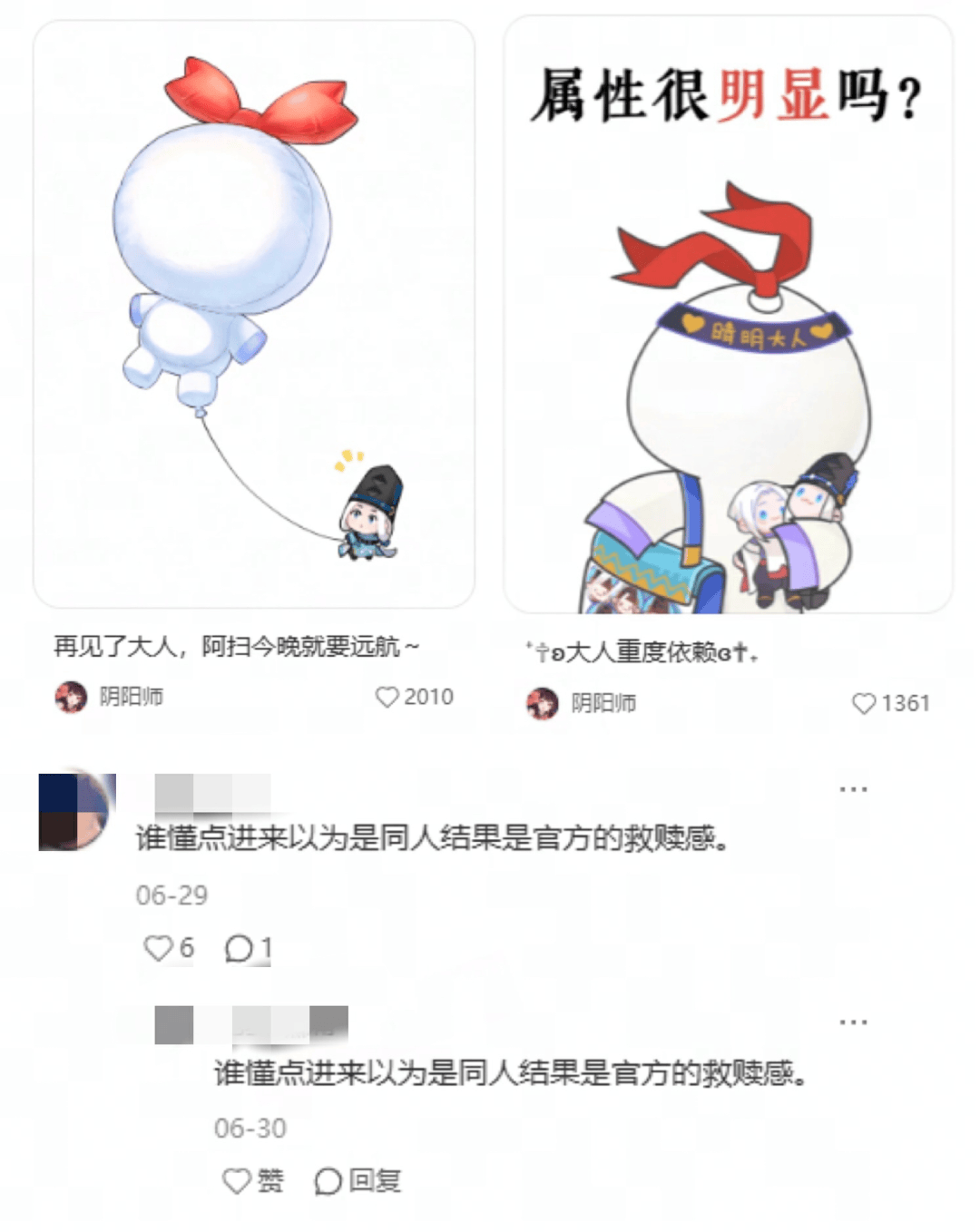Open the avatar of the 06-29 commenter

click(x=76, y=812)
